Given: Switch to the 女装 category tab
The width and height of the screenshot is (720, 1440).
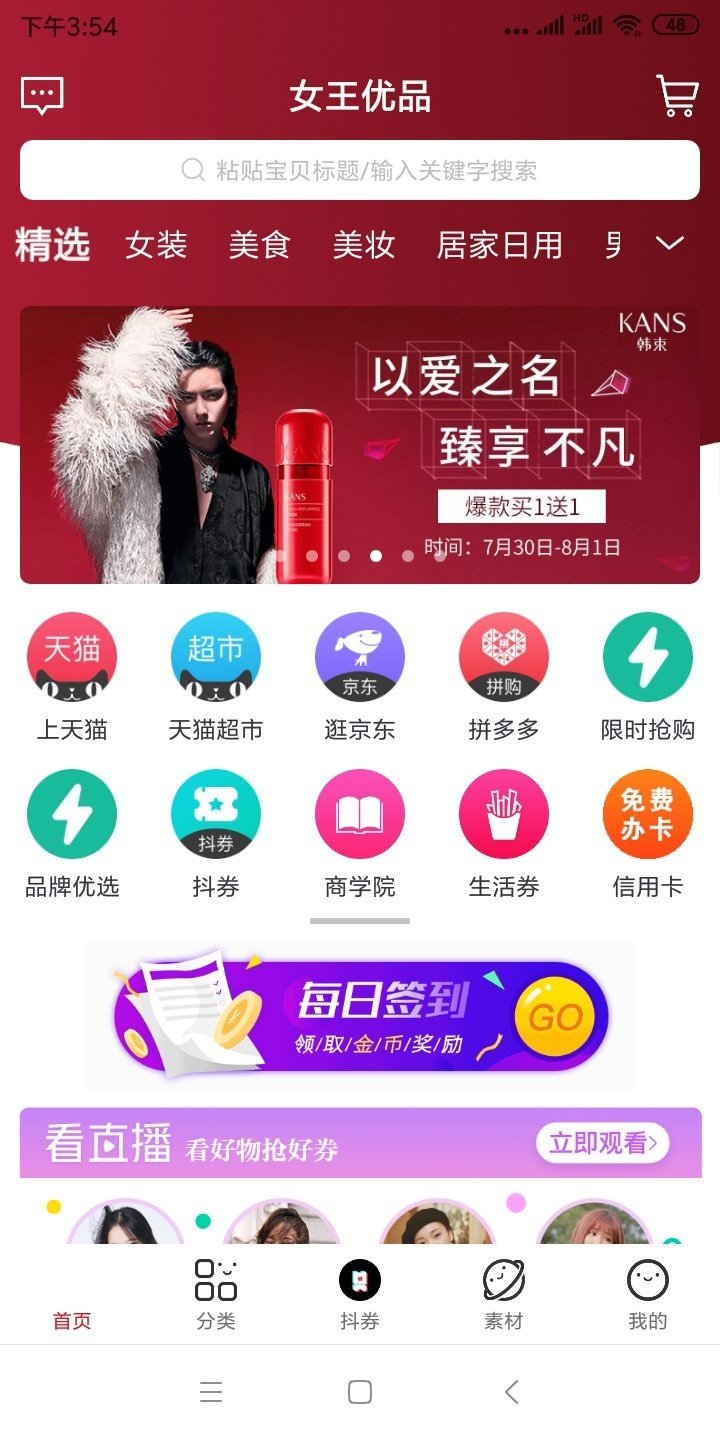Looking at the screenshot, I should (x=156, y=245).
